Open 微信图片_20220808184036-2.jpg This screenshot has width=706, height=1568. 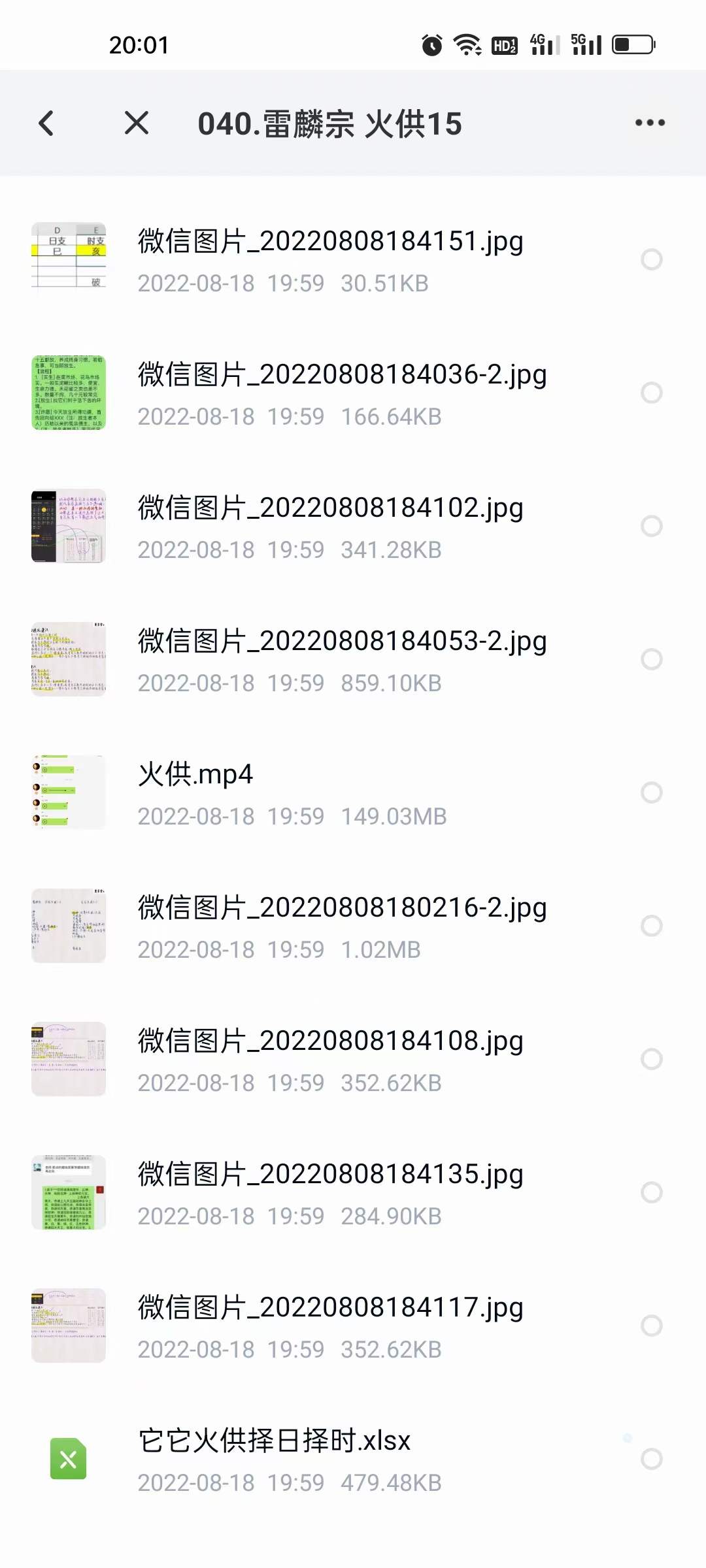point(342,374)
